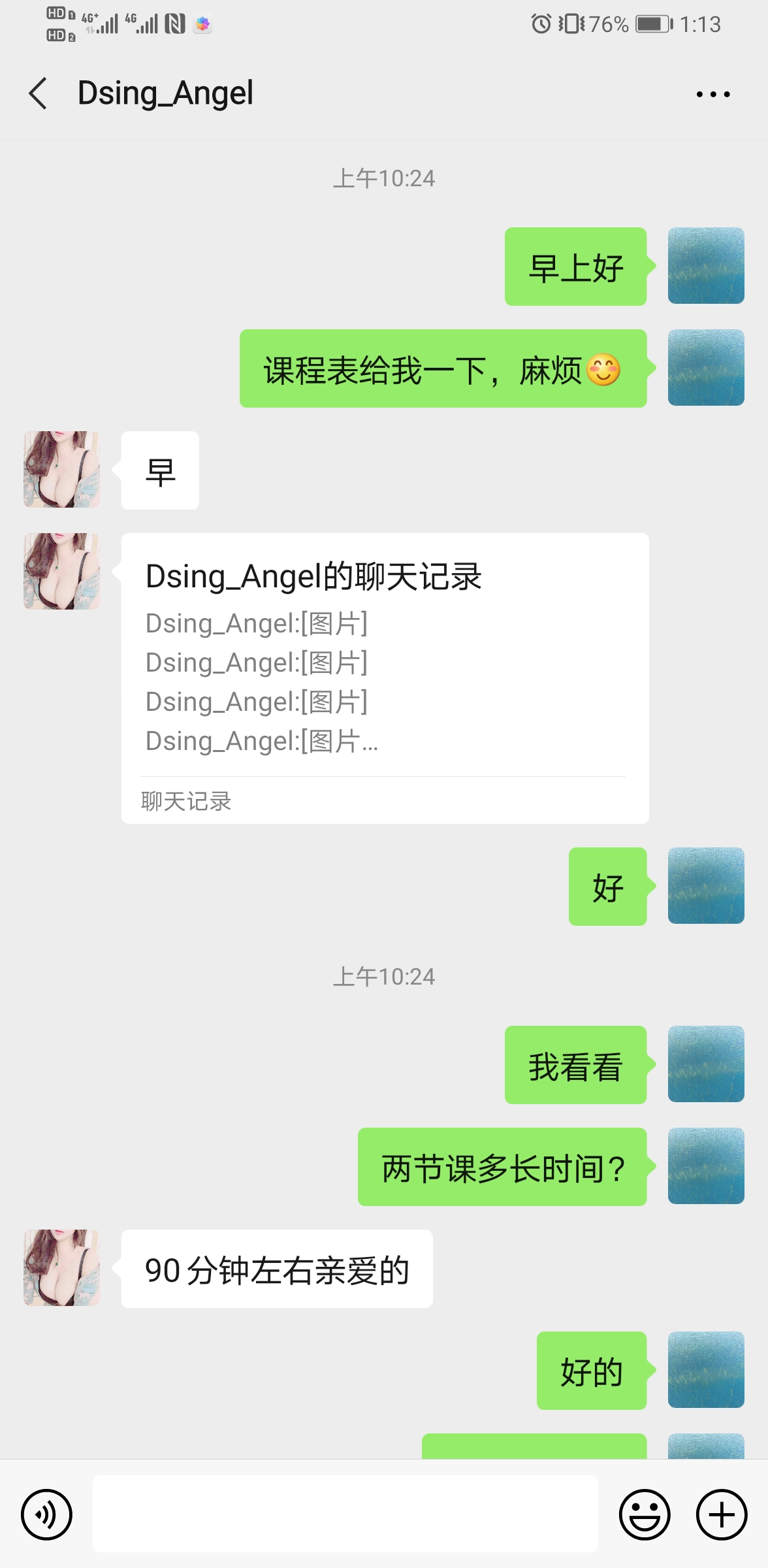Tap the 90 分钟左右亲爱的 reply bubble
The width and height of the screenshot is (768, 1568).
click(276, 1267)
